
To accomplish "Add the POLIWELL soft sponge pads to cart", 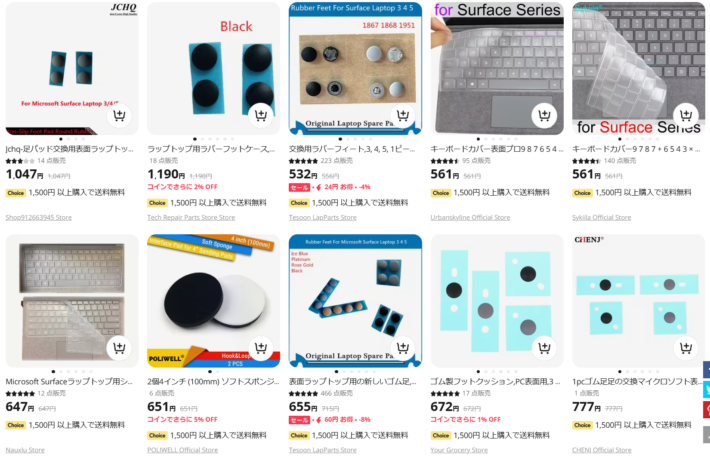I will [x=261, y=348].
